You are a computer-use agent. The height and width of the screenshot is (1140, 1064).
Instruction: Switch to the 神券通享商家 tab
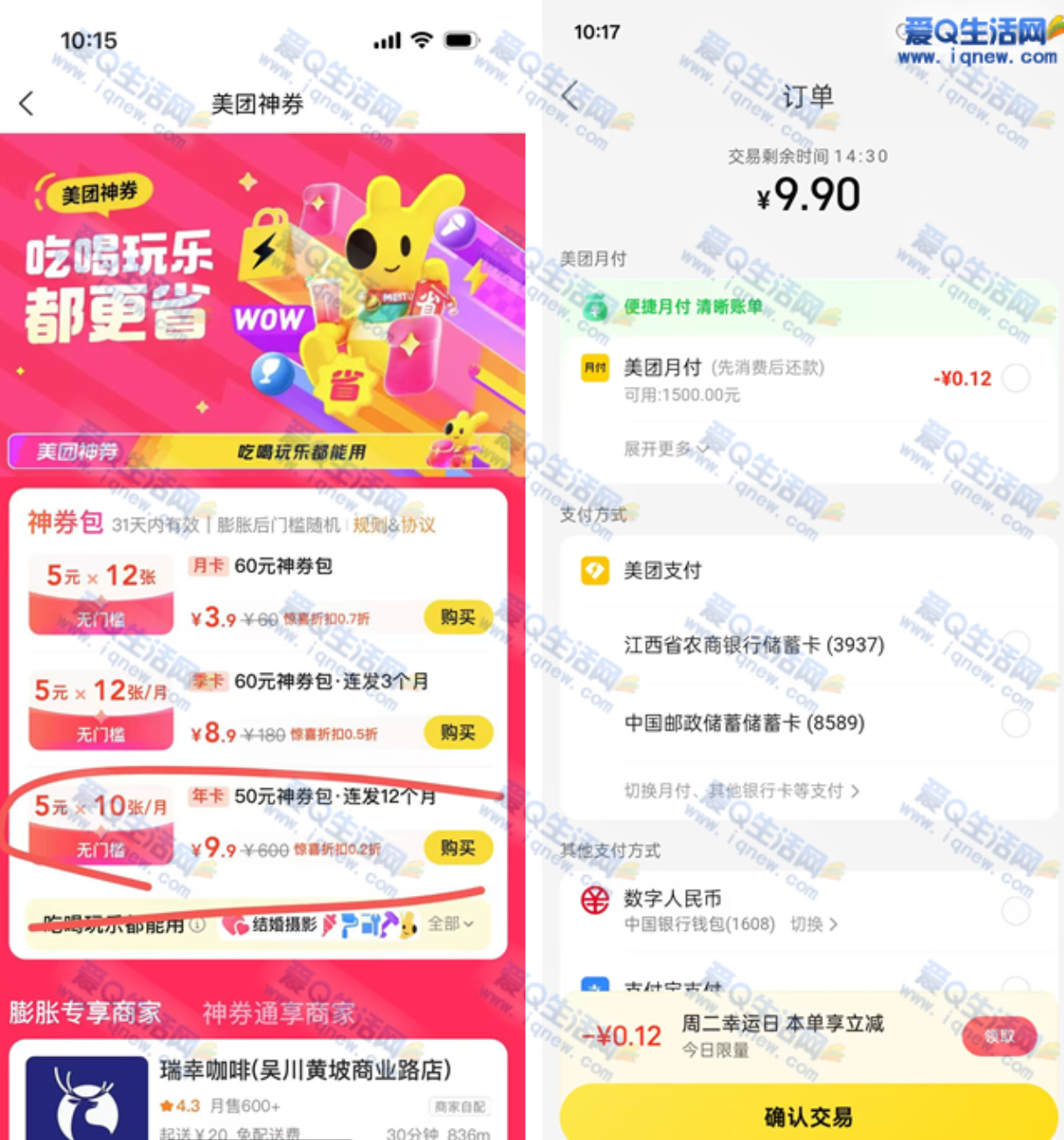pyautogui.click(x=278, y=1012)
